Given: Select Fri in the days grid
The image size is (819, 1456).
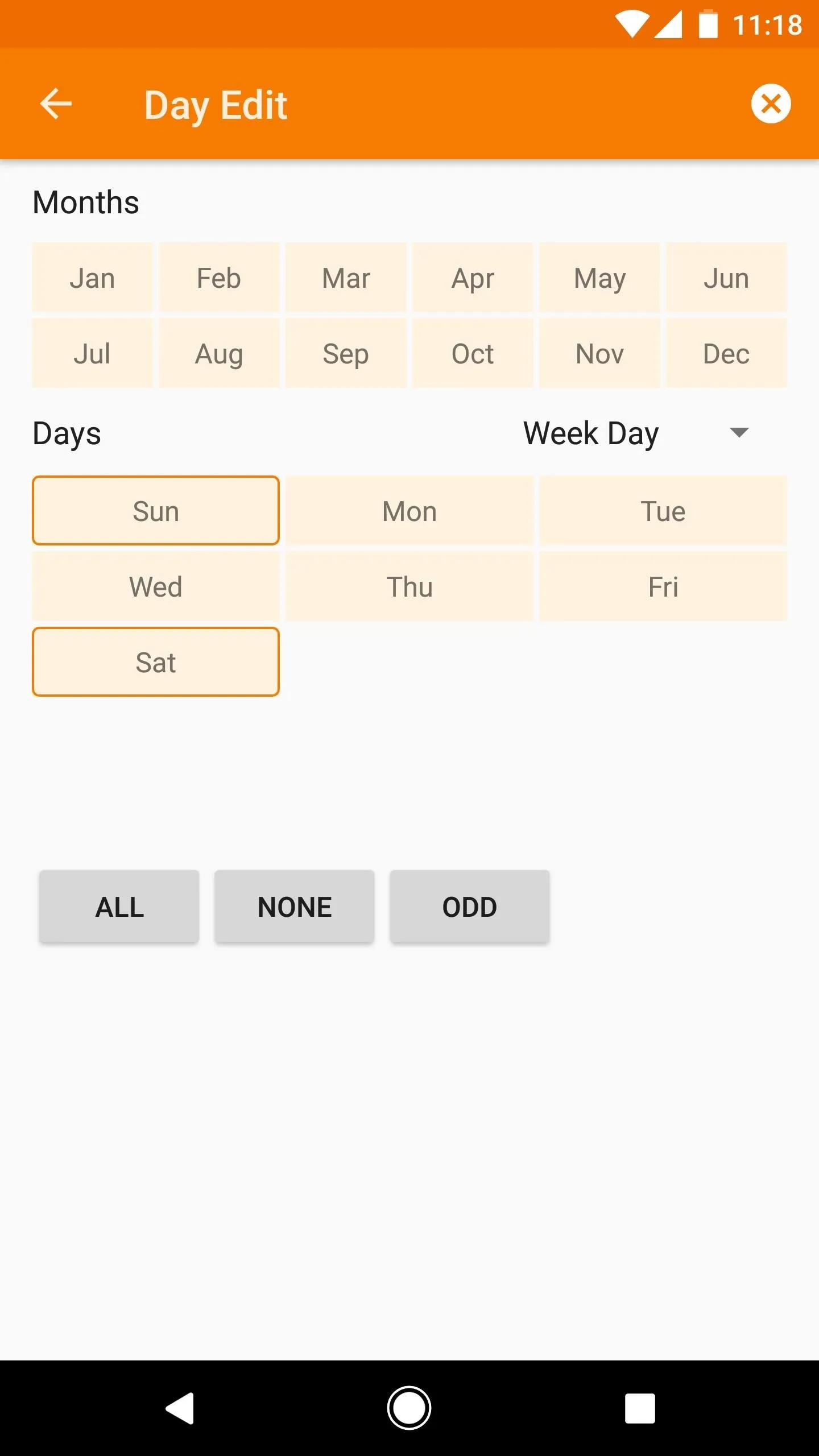Looking at the screenshot, I should [x=663, y=586].
